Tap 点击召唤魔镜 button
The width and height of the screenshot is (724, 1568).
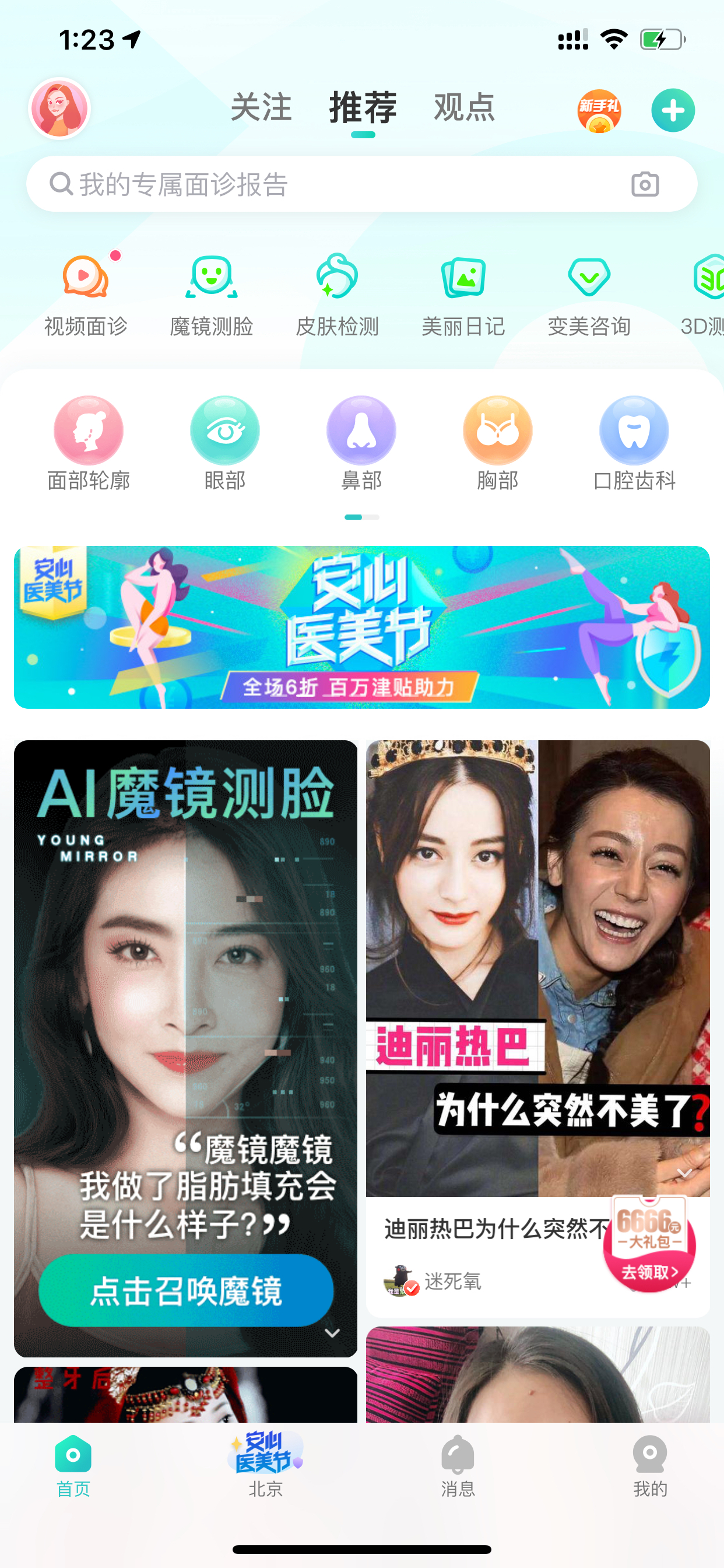186,1290
